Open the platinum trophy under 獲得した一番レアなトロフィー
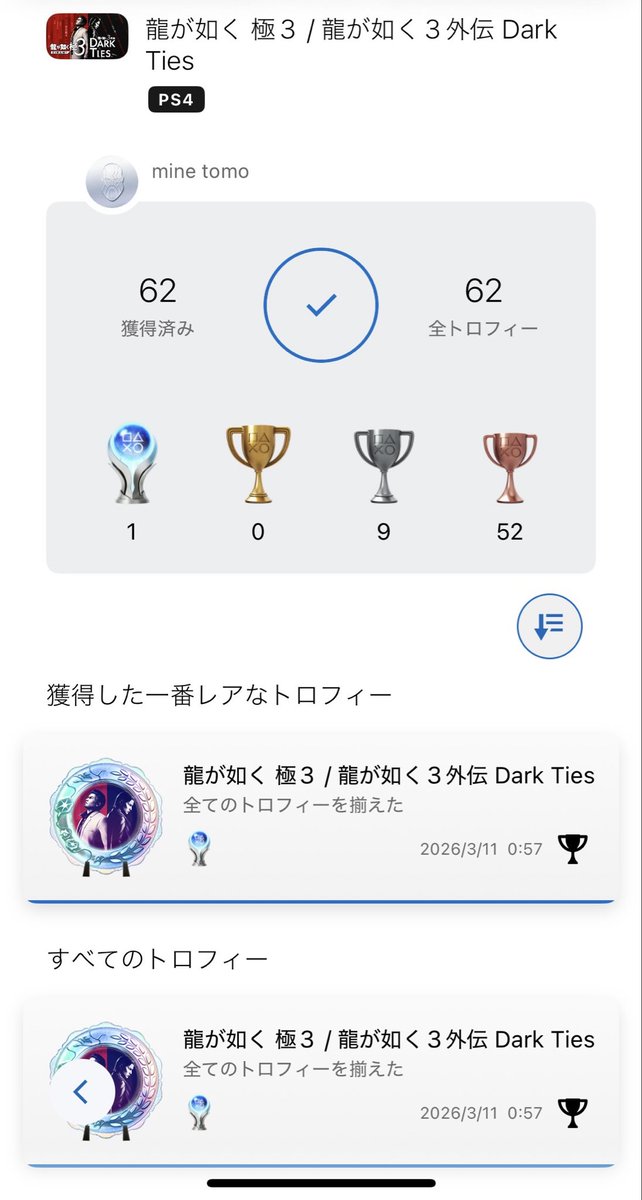 (320, 818)
